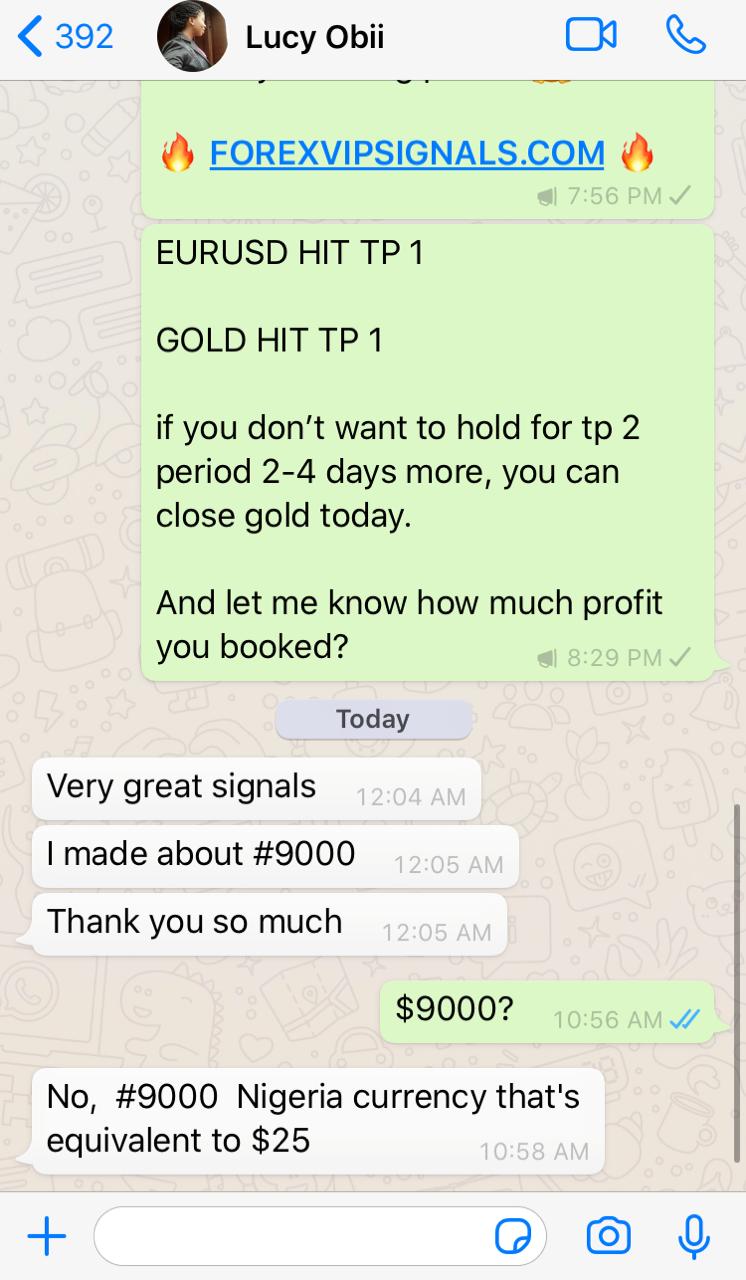746x1280 pixels.
Task: Open the FOREXVIPSIGNALS.COM link
Action: pyautogui.click(x=407, y=154)
